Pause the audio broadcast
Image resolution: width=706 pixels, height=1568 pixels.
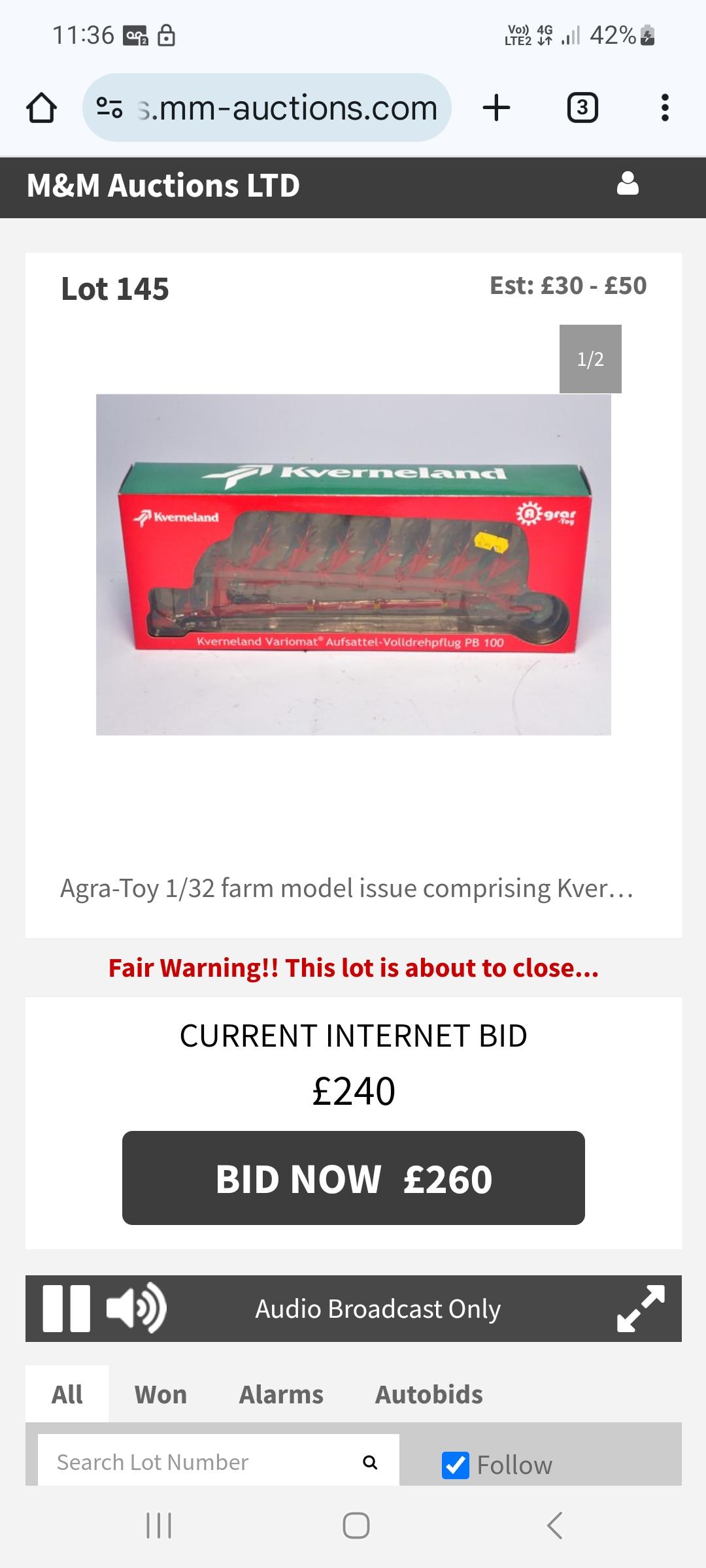pos(66,1309)
